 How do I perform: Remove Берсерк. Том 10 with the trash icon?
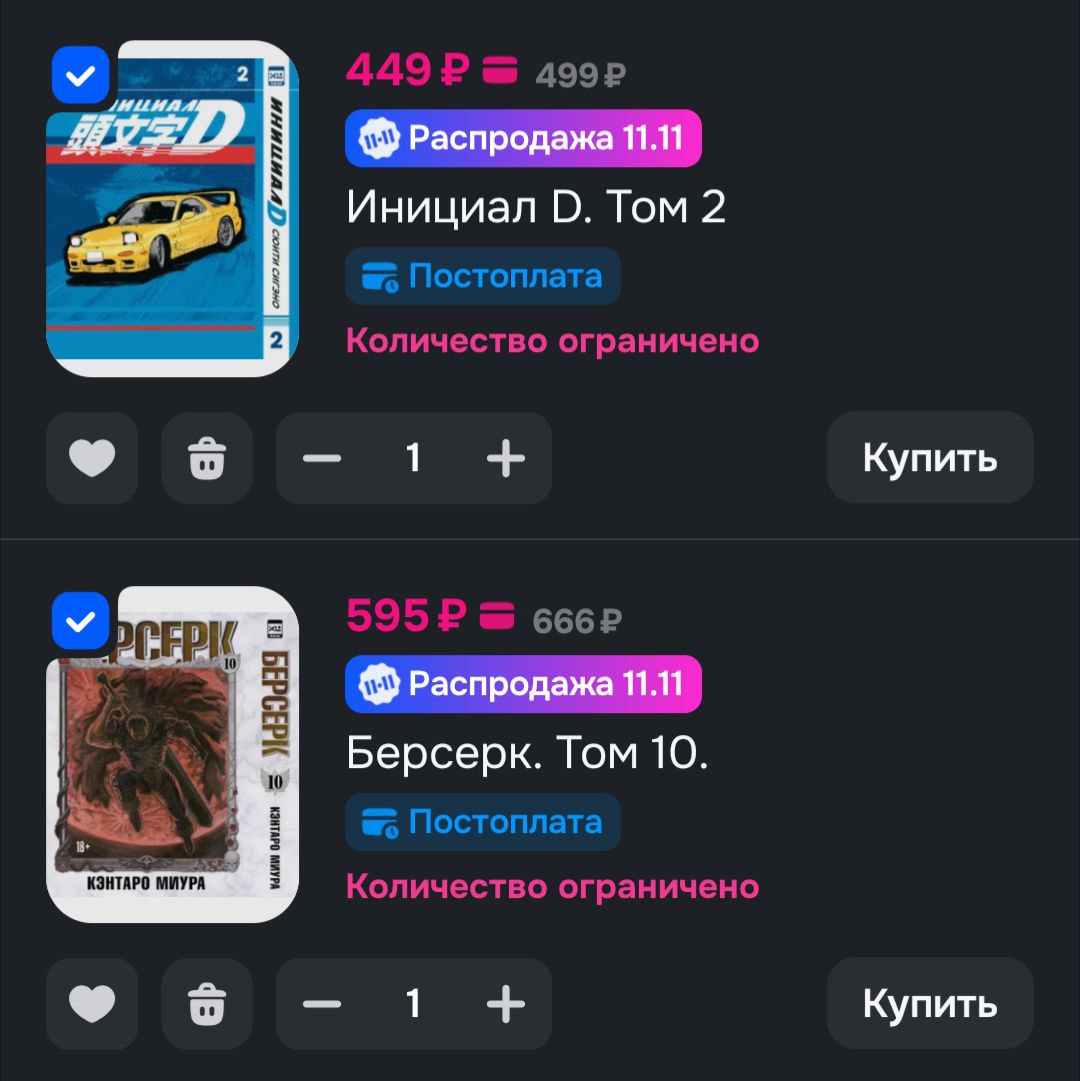tap(207, 1004)
